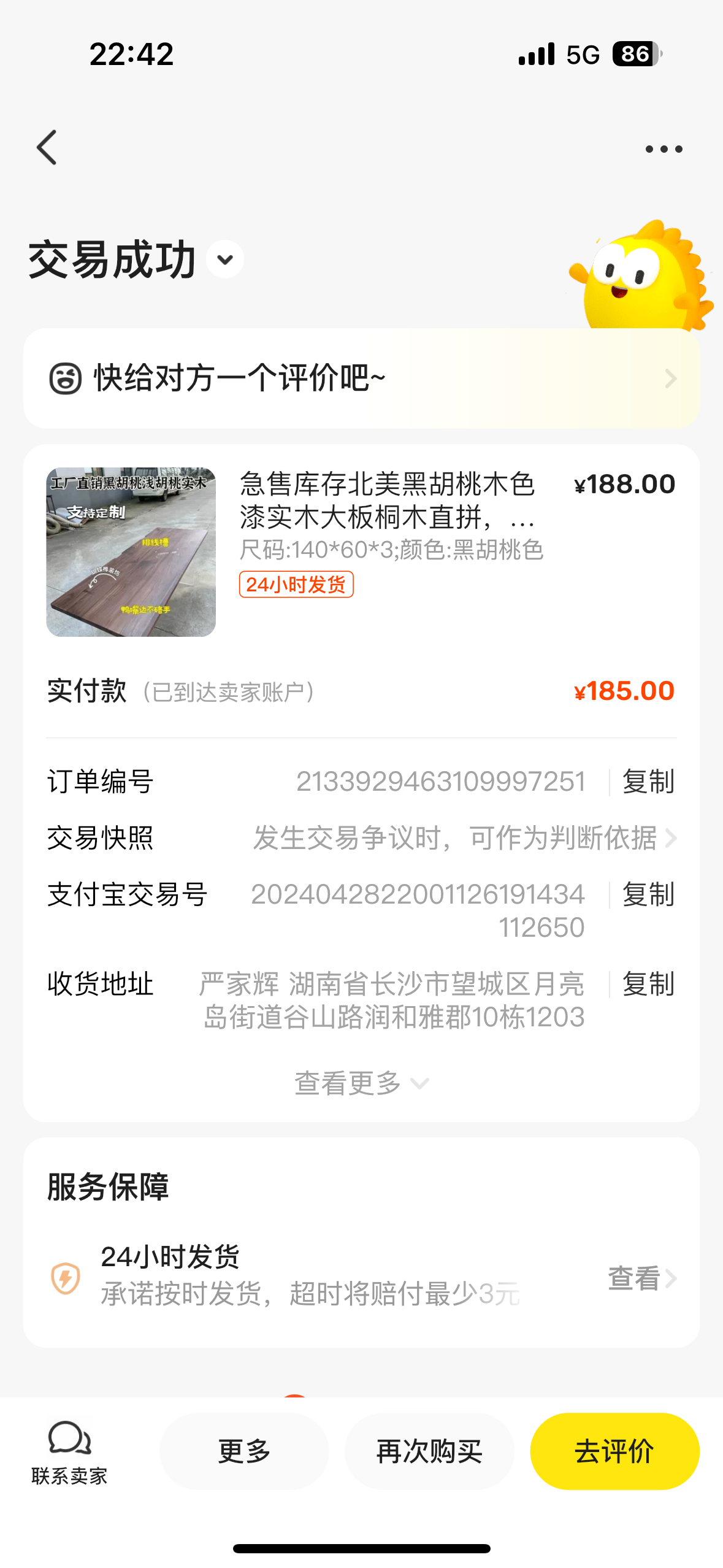Copy the 订单编号 order number
The image size is (723, 1568).
(x=648, y=782)
